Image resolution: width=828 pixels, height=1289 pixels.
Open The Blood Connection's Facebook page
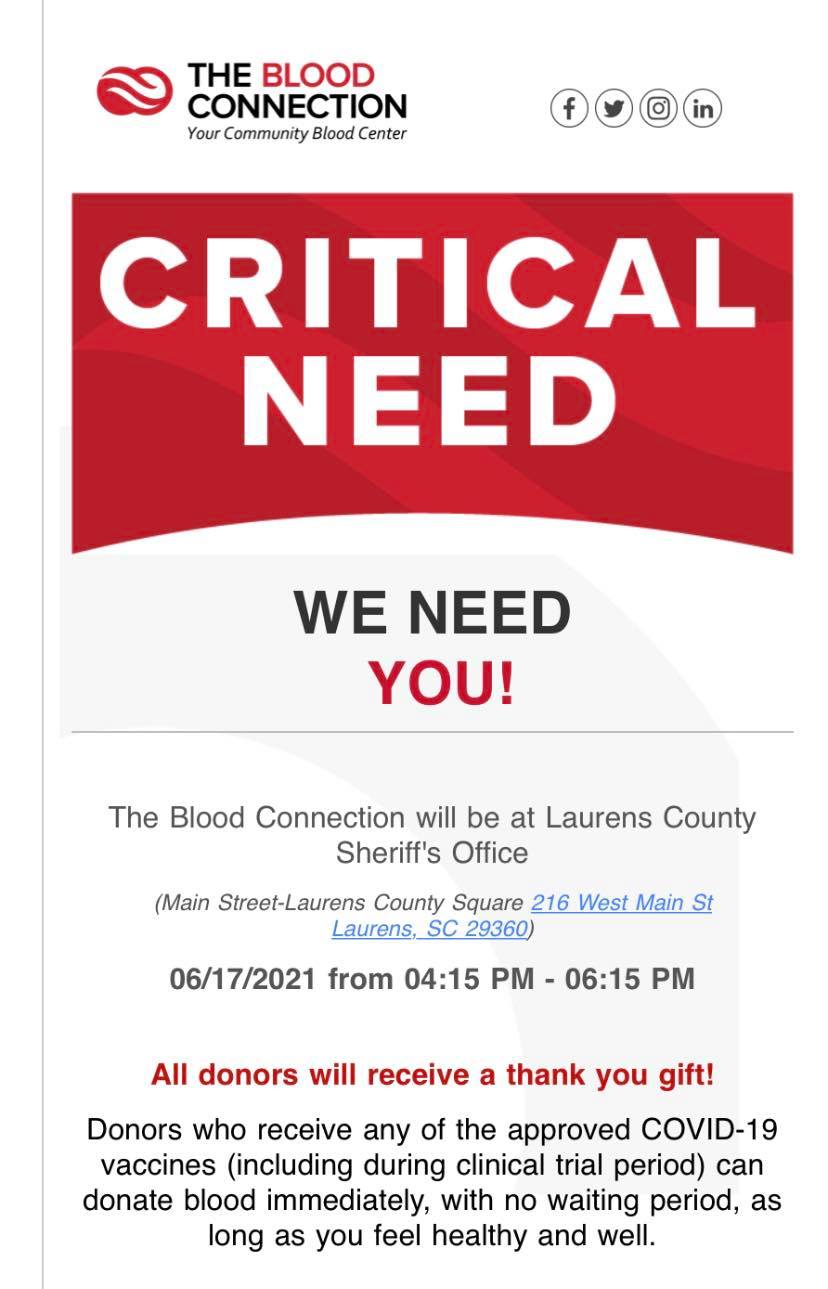pos(569,108)
